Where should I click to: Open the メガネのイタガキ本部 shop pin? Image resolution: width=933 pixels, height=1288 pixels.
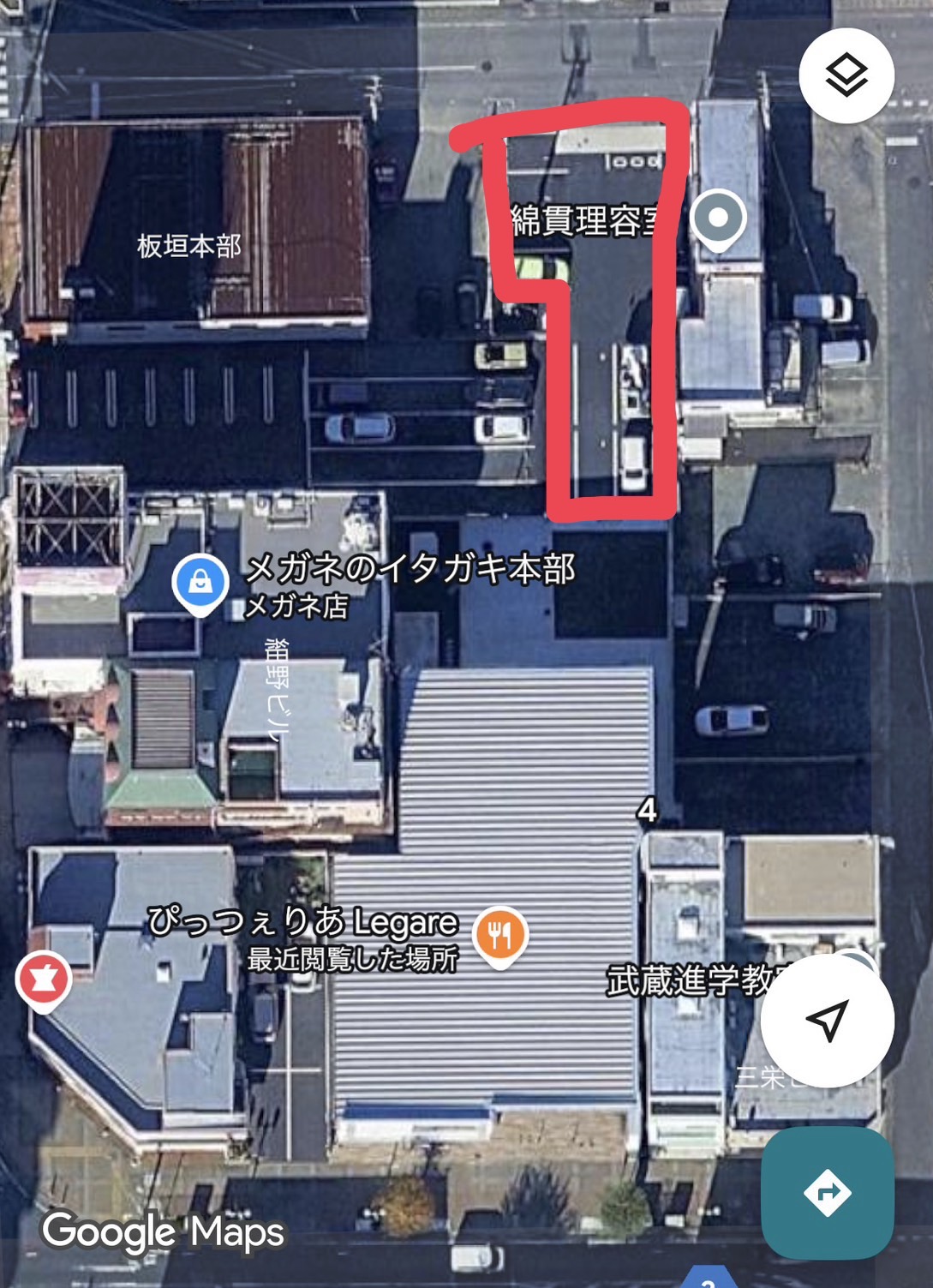pyautogui.click(x=200, y=584)
